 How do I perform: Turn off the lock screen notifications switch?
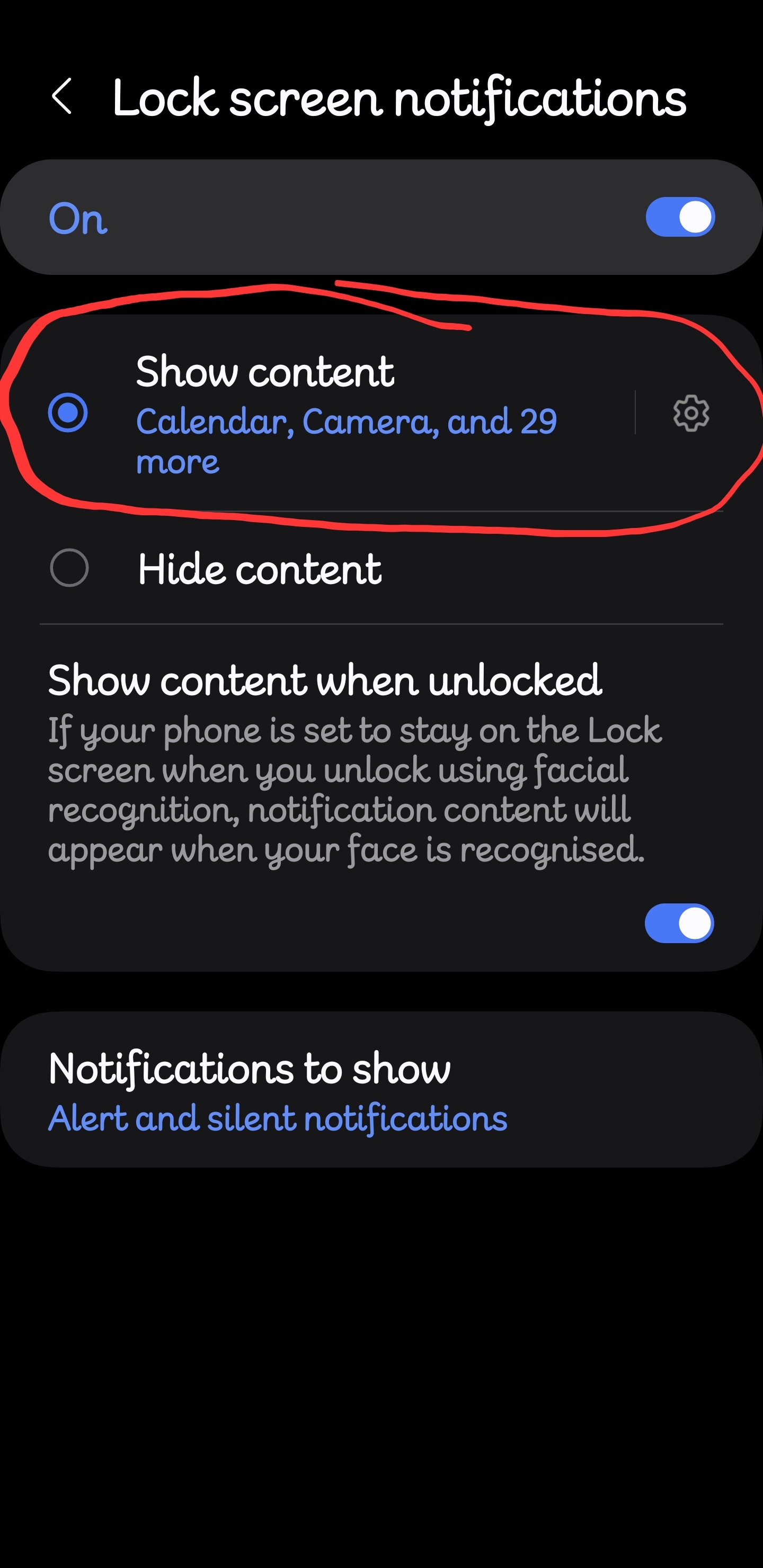[x=680, y=217]
